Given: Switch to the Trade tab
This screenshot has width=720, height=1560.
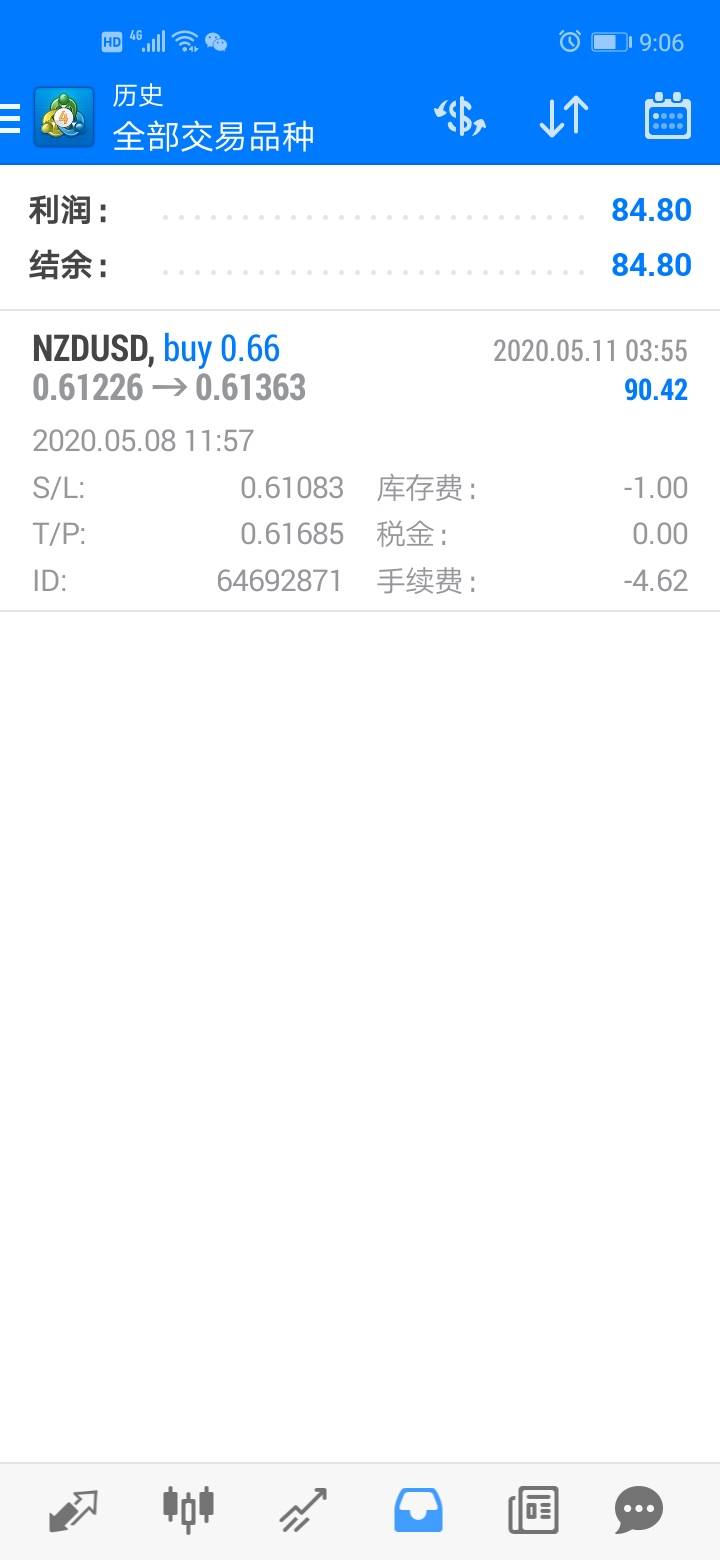Looking at the screenshot, I should (303, 1510).
